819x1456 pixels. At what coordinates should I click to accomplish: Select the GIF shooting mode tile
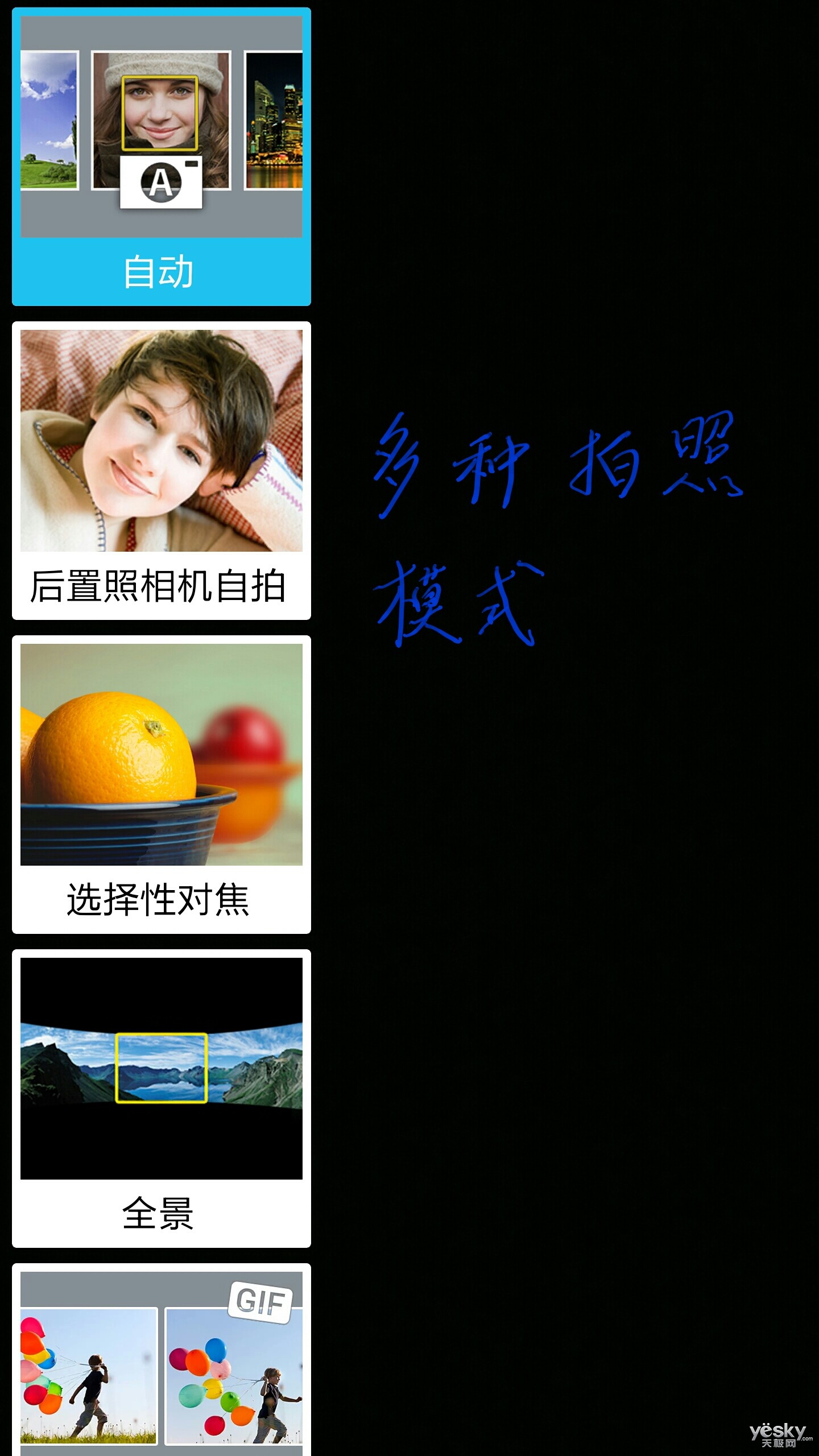pos(161,1365)
